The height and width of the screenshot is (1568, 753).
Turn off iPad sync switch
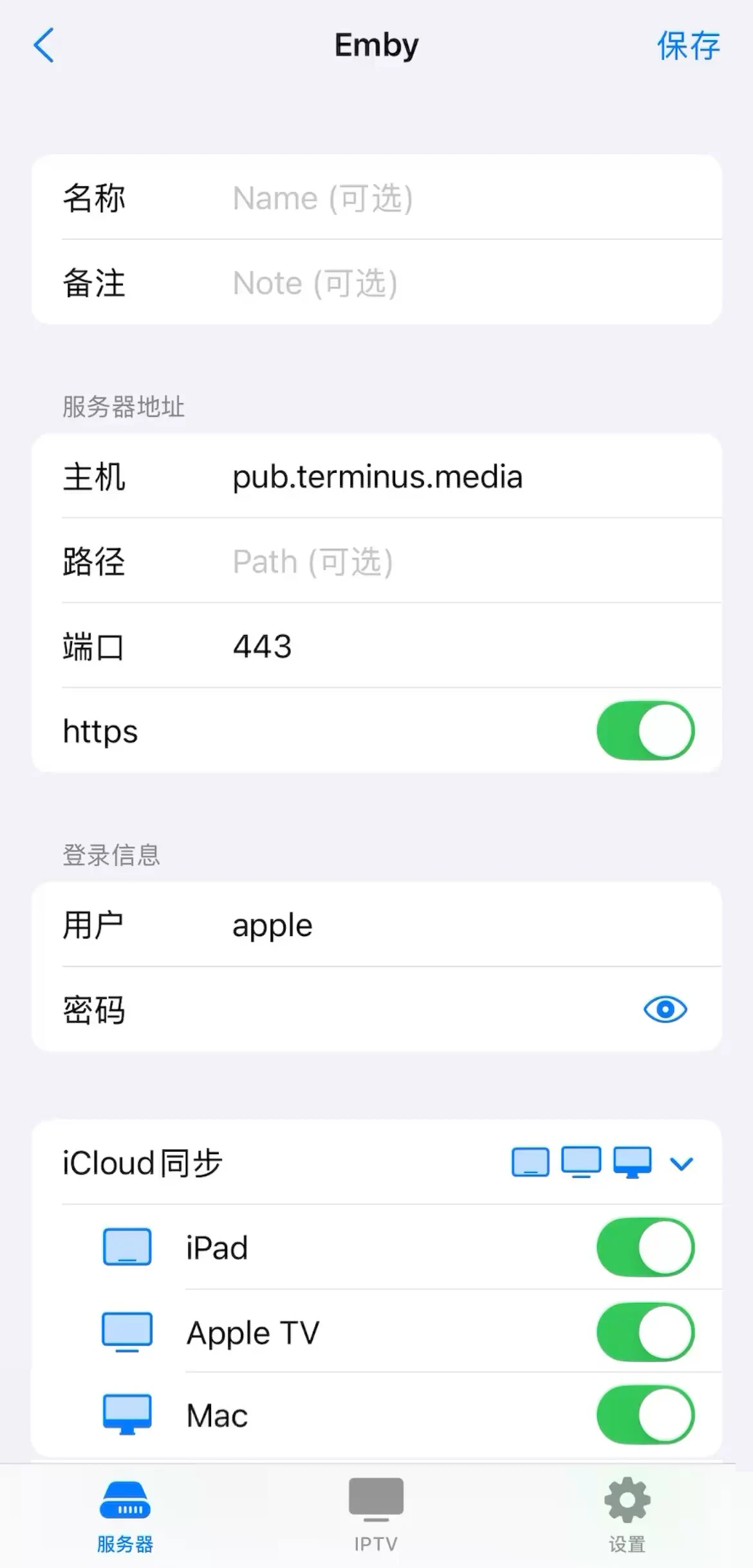tap(646, 1246)
